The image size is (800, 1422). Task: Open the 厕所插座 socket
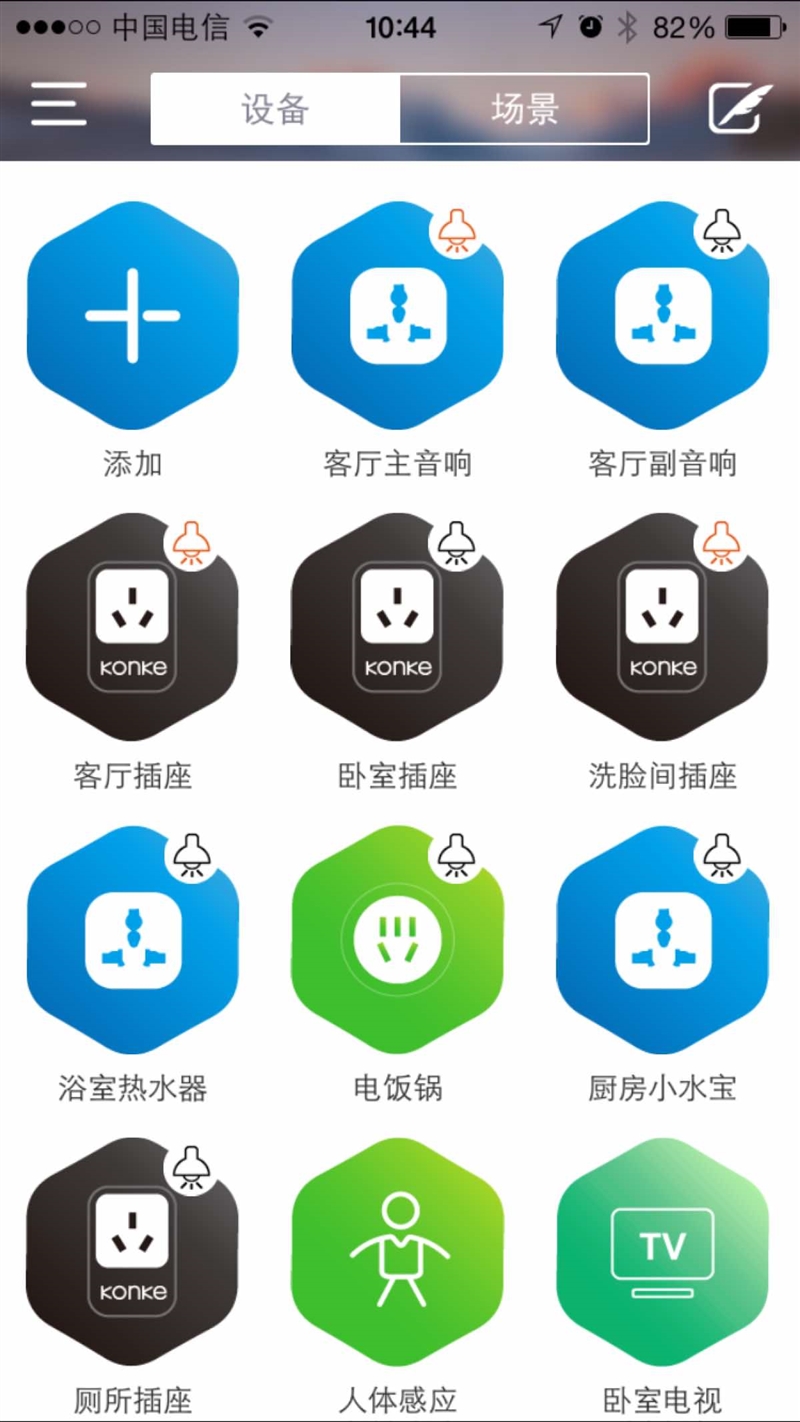132,1250
